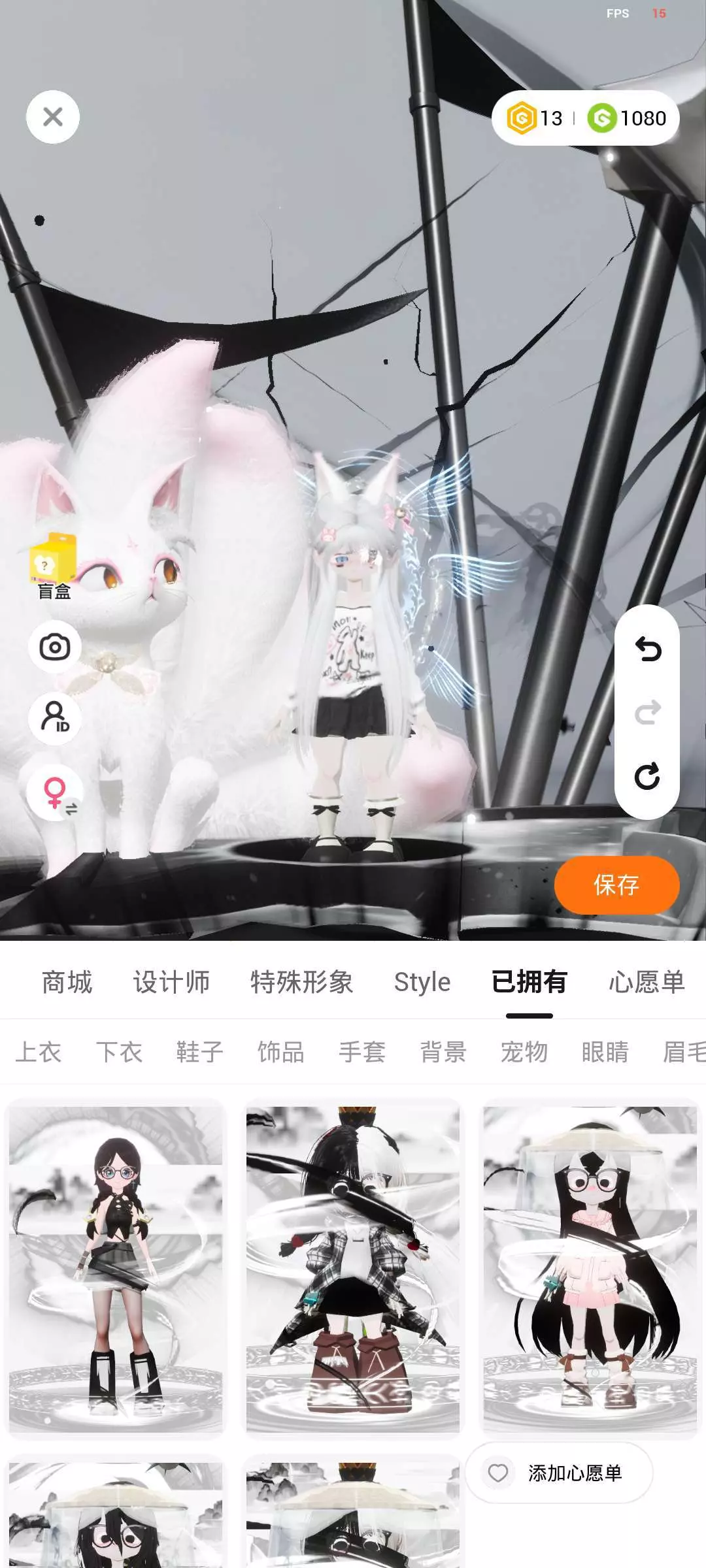The image size is (706, 1568).
Task: Tap 添加心愿单 to add to the wishlist
Action: [559, 1473]
